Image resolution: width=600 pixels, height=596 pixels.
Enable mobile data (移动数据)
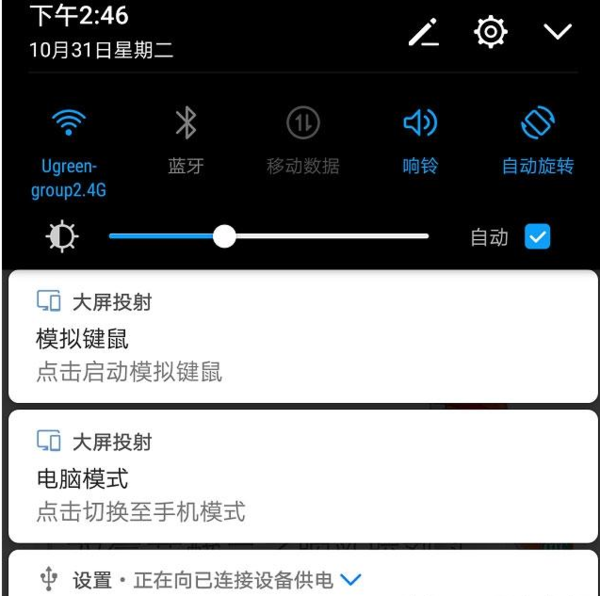pyautogui.click(x=302, y=124)
